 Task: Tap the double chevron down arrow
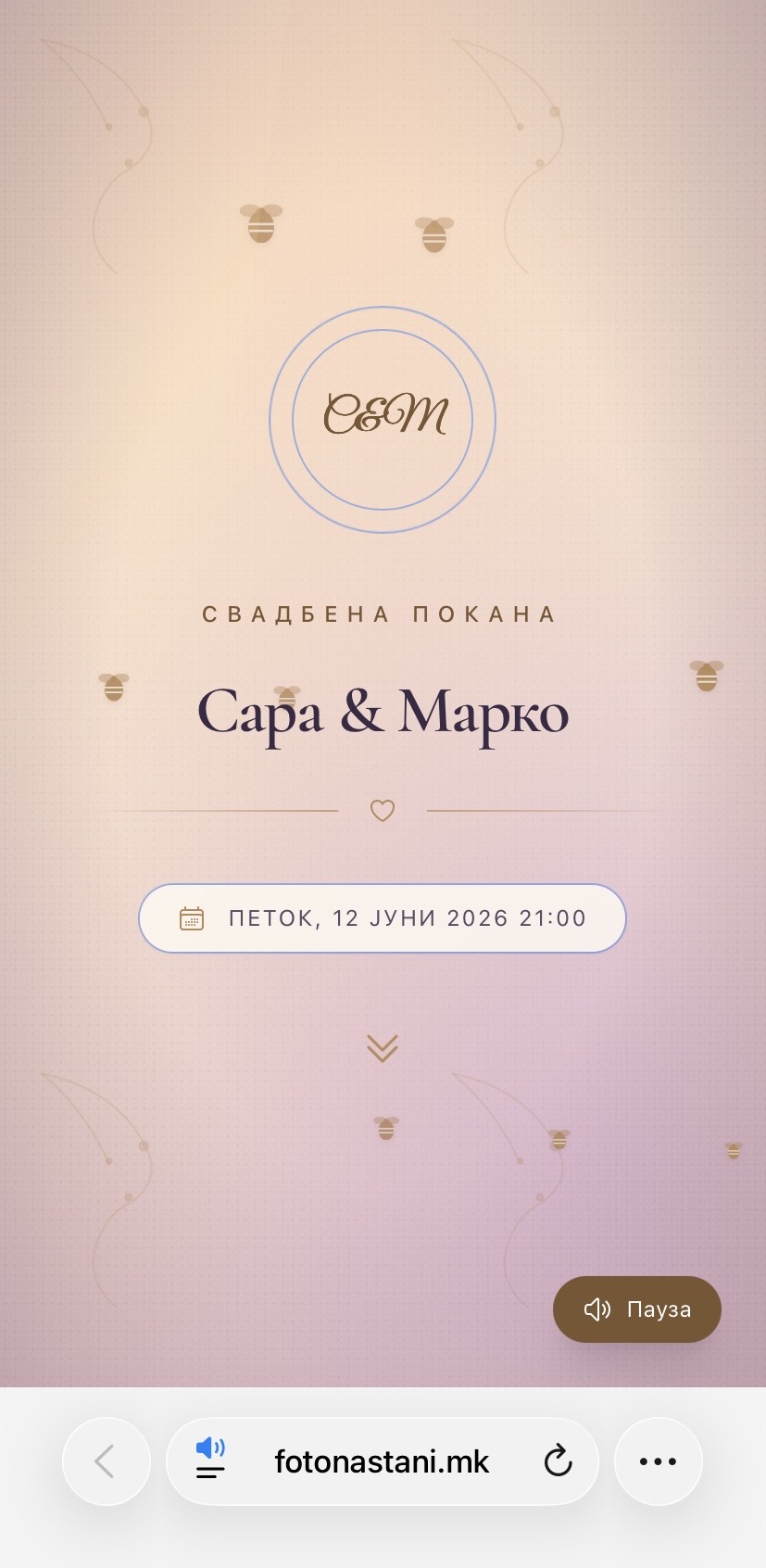coord(383,1048)
